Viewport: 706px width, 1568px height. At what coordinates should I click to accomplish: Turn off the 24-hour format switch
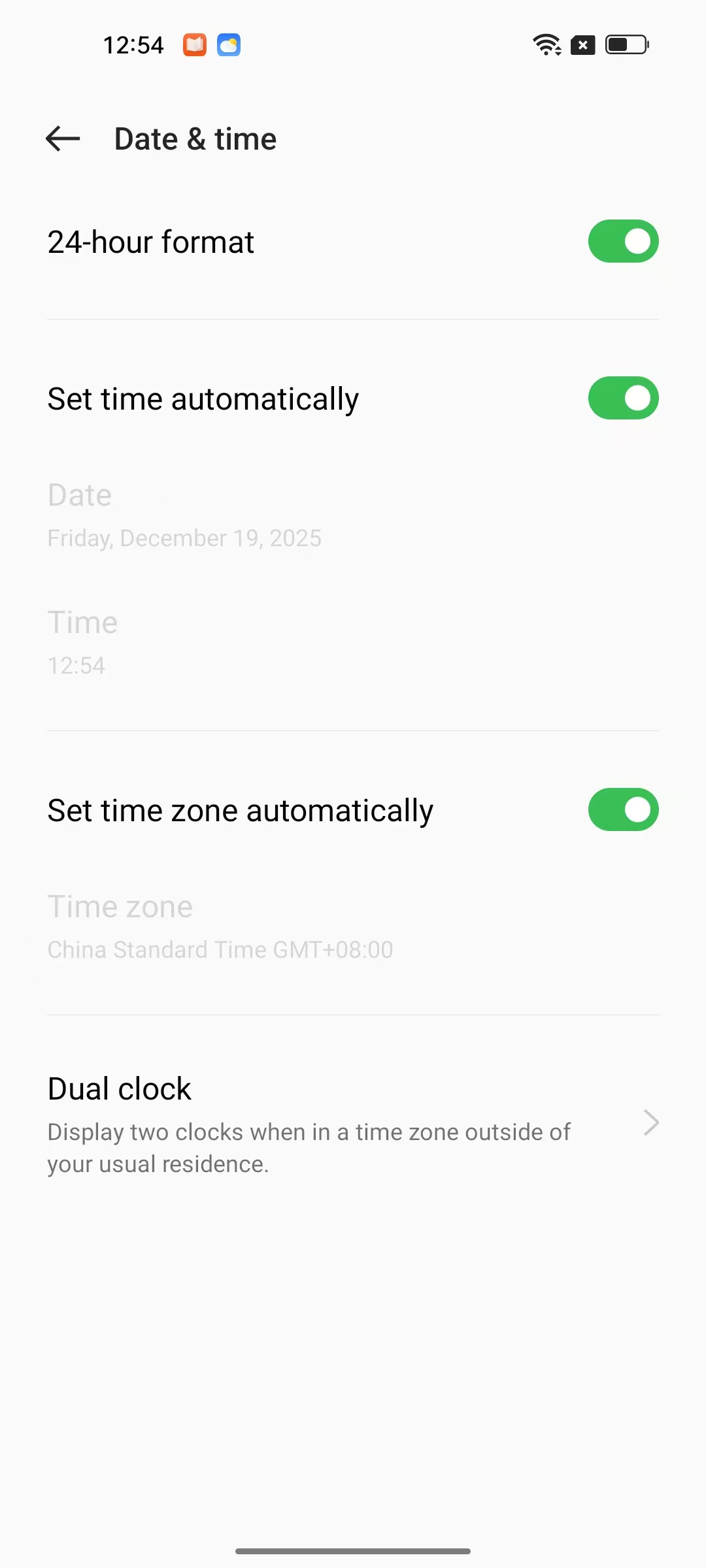point(622,241)
